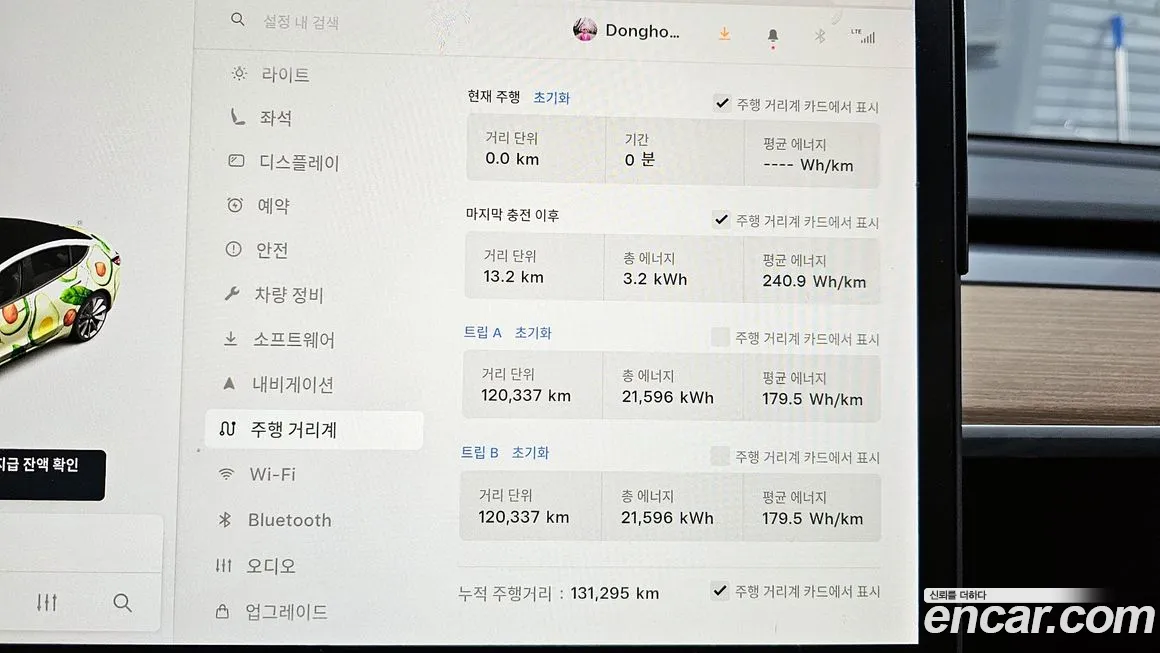Open the software download arrow icon
This screenshot has height=653, width=1160.
724,34
